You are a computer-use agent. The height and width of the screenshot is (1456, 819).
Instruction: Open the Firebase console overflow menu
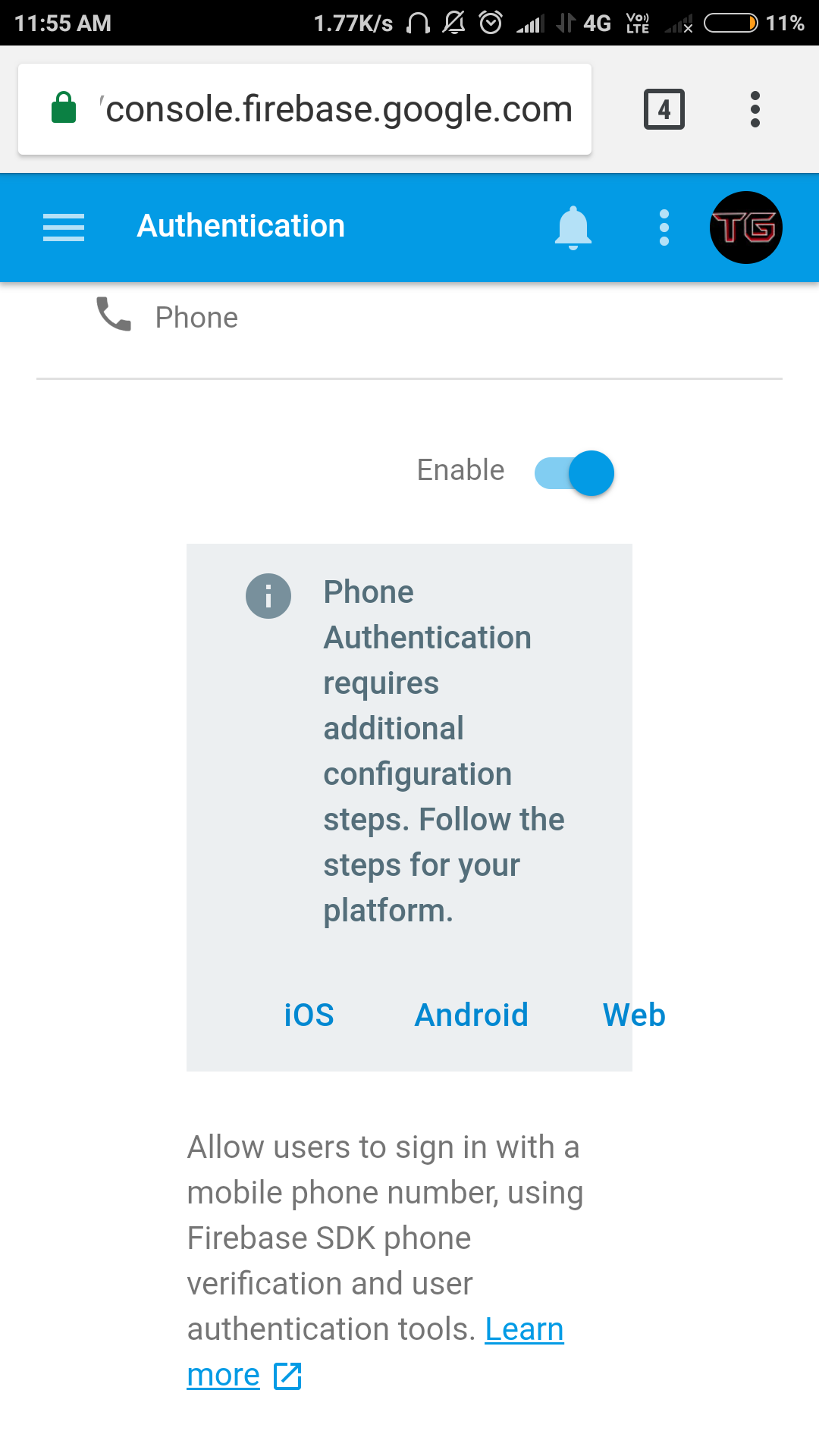pos(664,227)
